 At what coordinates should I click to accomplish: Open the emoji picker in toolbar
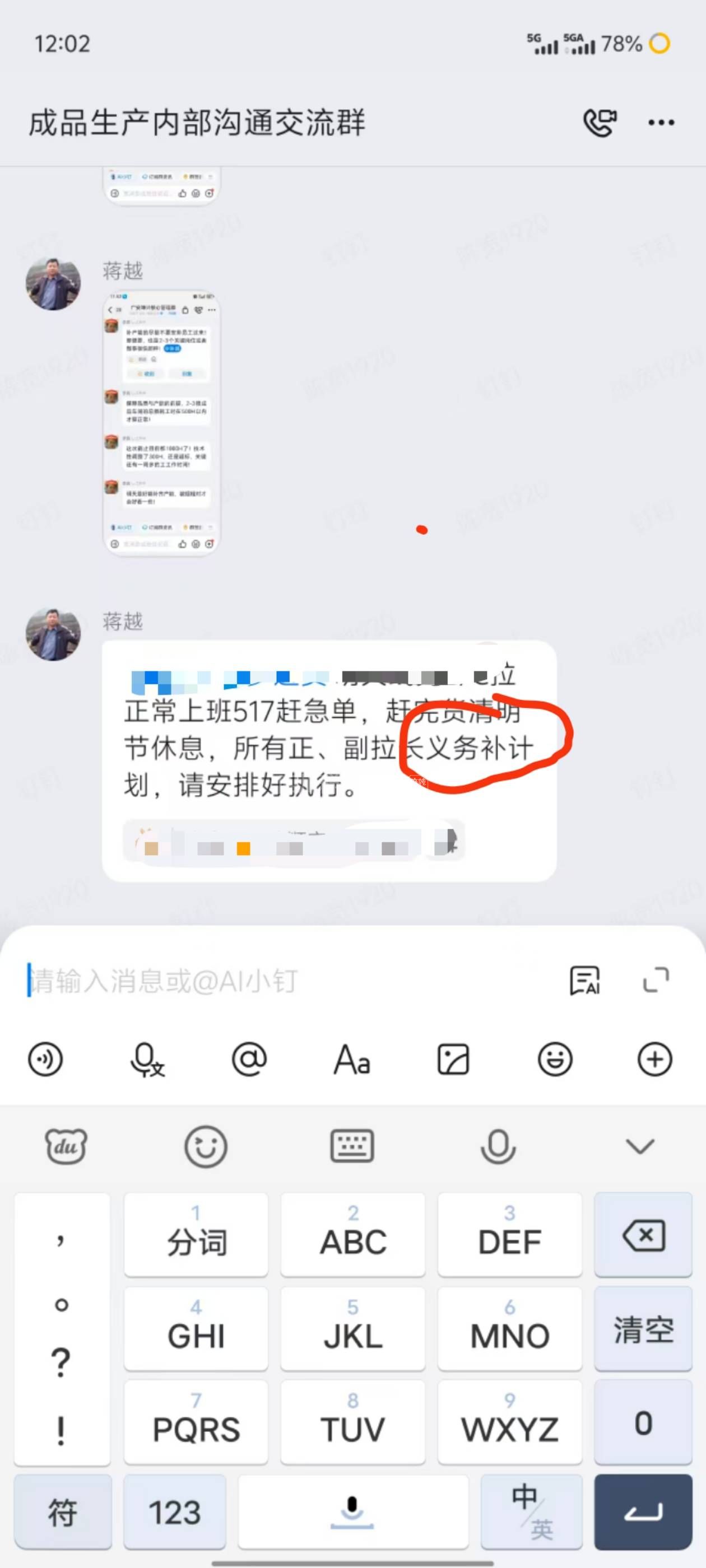tap(555, 1060)
